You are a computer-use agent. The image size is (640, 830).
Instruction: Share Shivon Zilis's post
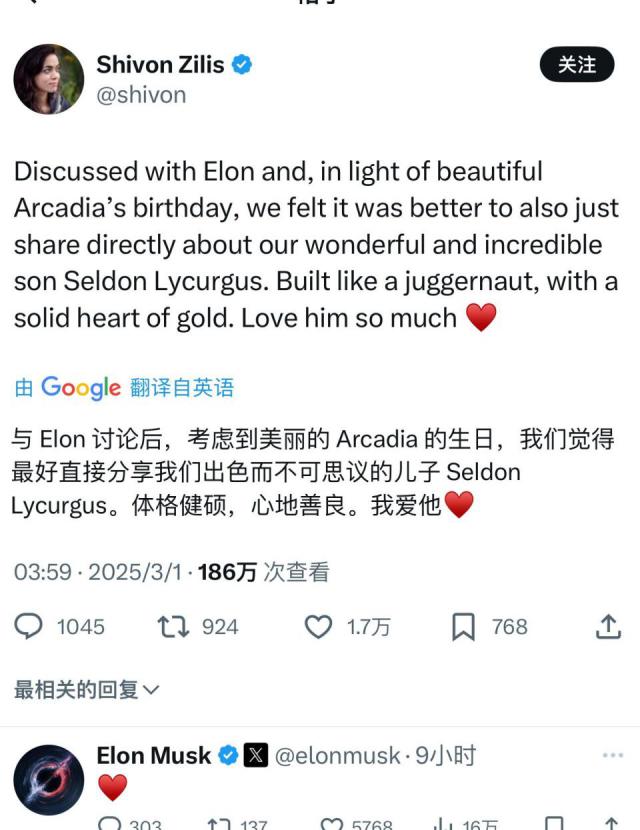(x=608, y=627)
